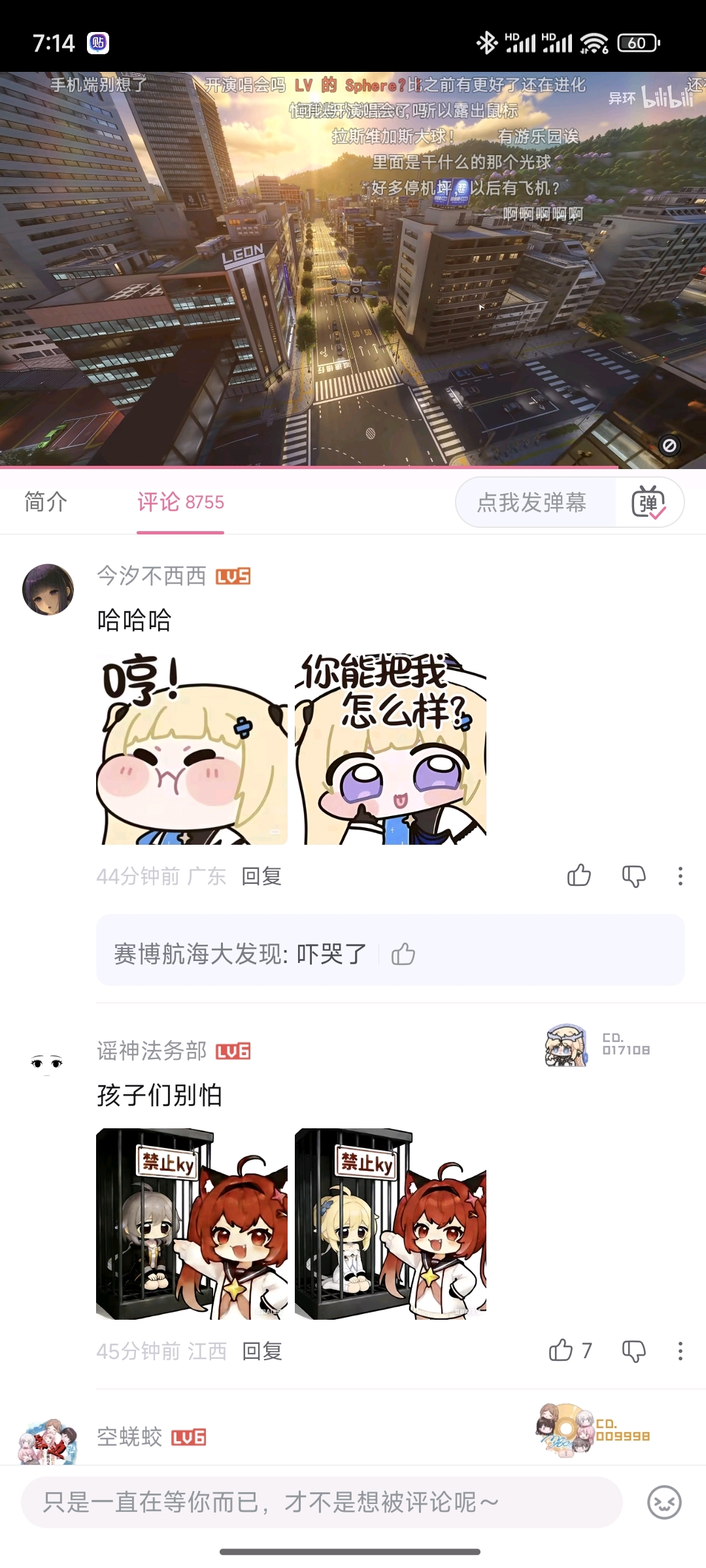Open the 你能把我怎么样 sticker image
This screenshot has height=1568, width=706.
pos(390,749)
